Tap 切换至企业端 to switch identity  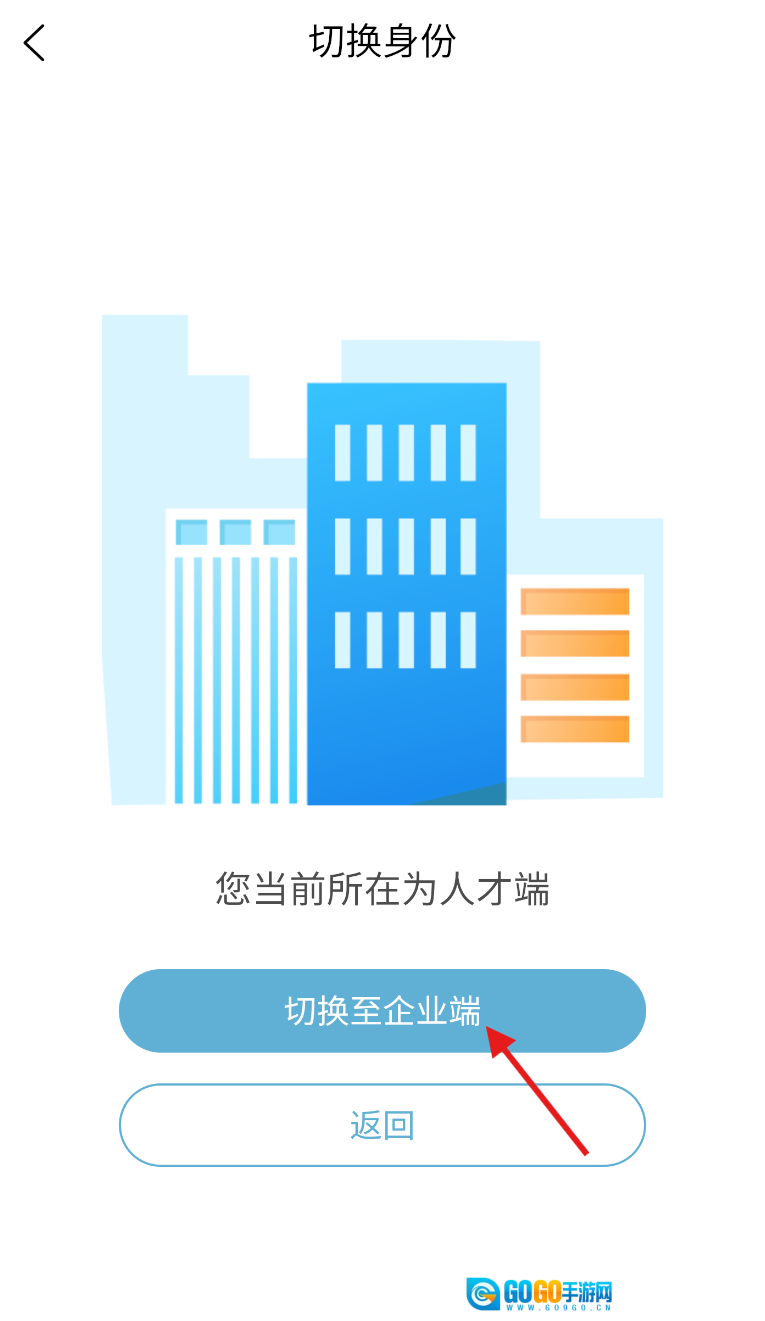[382, 1010]
